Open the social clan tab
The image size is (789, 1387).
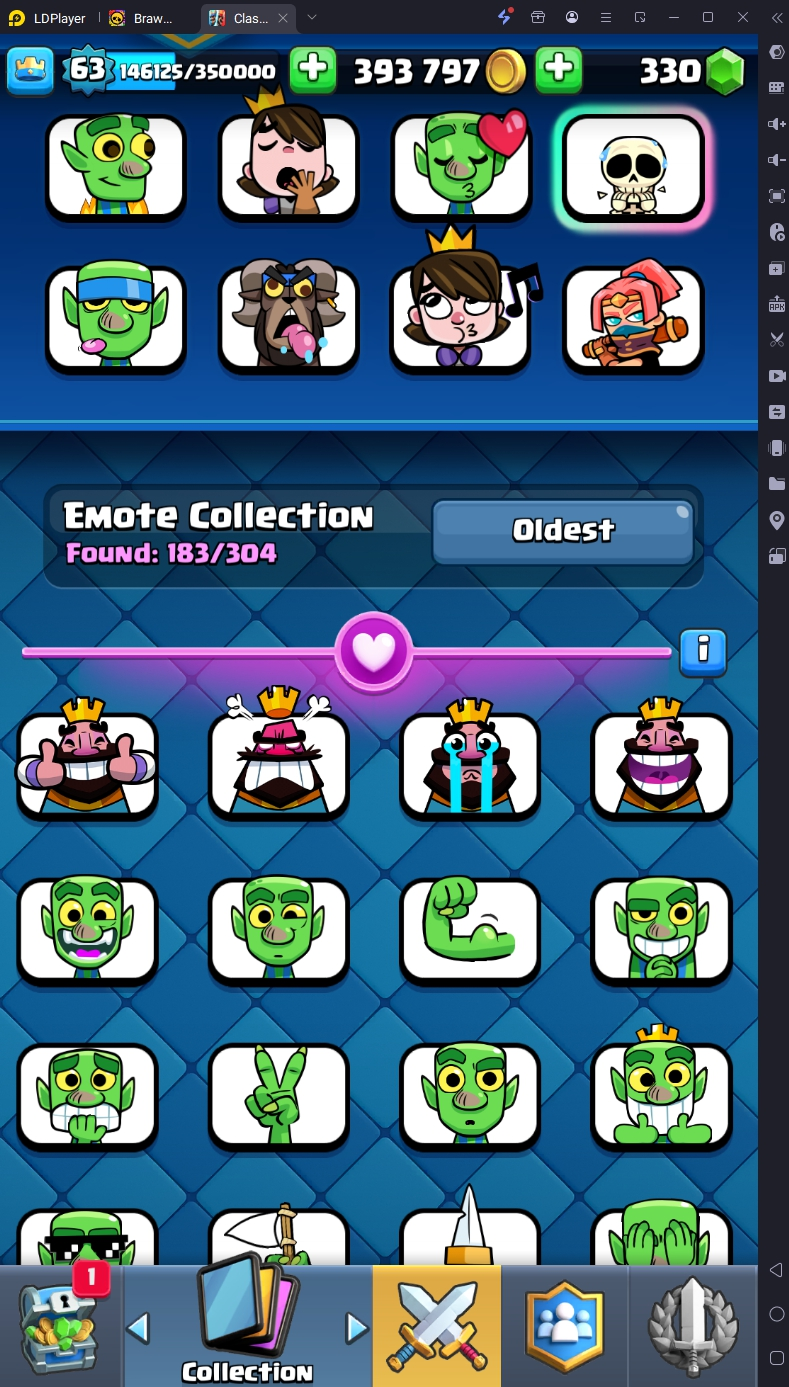(x=565, y=1325)
